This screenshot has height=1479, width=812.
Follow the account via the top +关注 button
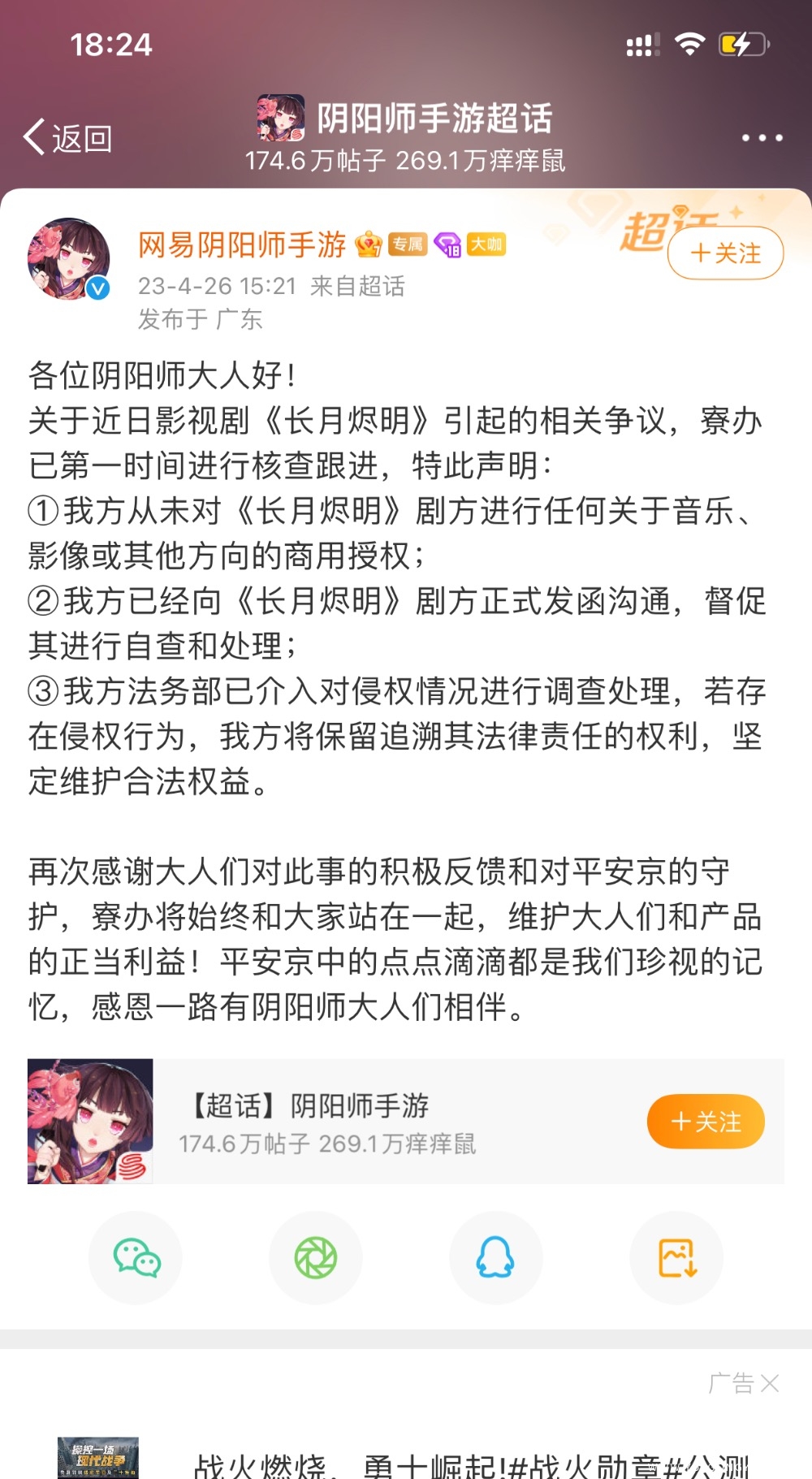[x=723, y=254]
